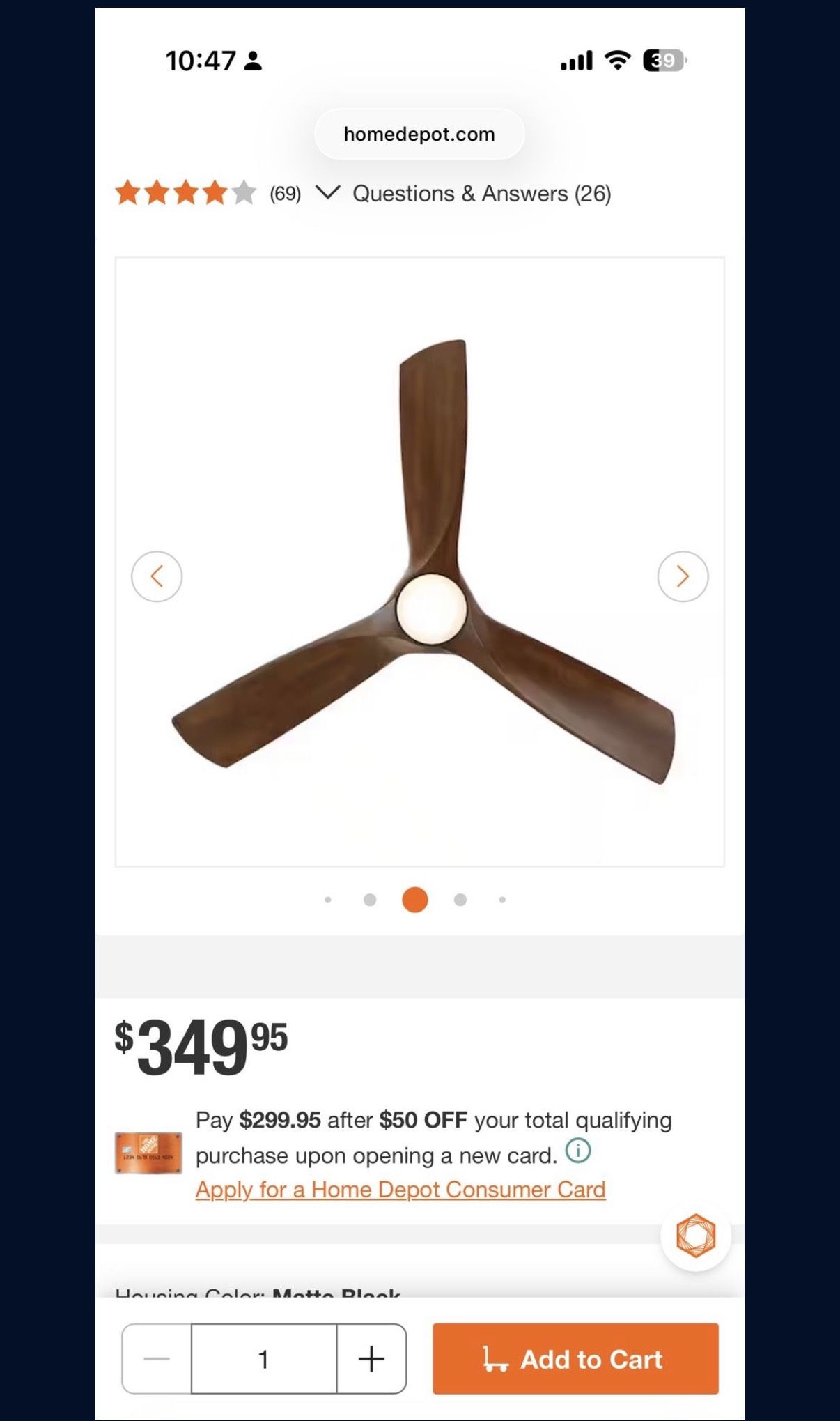Show info about the $50 OFF offer
This screenshot has height=1421, width=840.
point(578,1151)
